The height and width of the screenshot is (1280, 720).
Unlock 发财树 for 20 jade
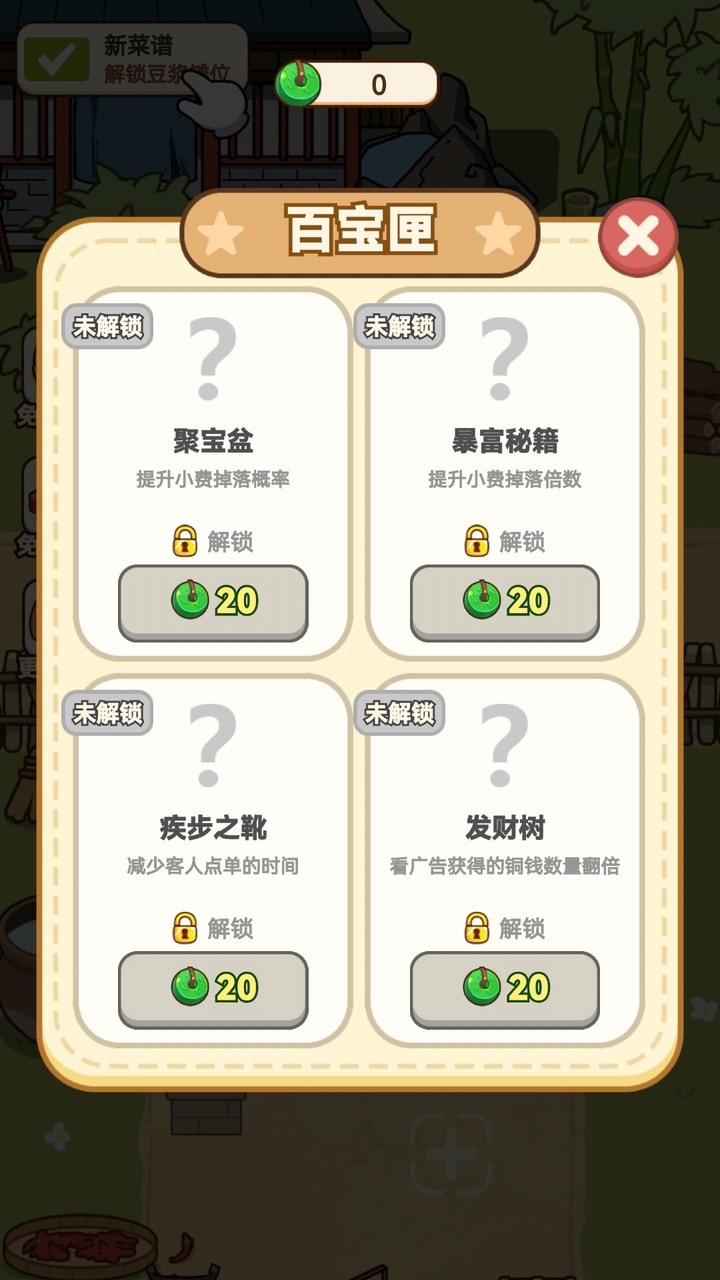[x=504, y=987]
